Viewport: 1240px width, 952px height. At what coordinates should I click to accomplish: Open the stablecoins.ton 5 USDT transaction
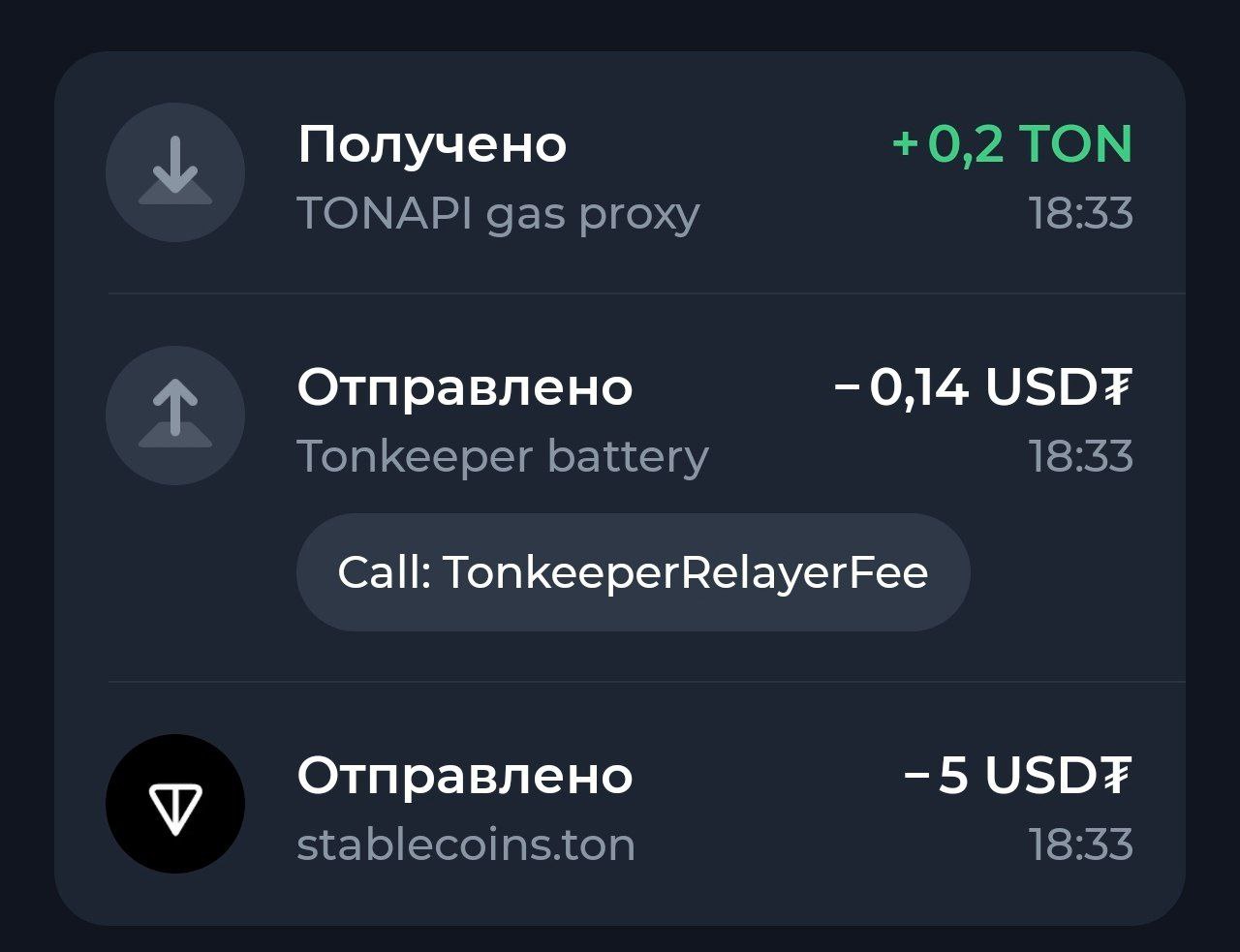coord(620,806)
